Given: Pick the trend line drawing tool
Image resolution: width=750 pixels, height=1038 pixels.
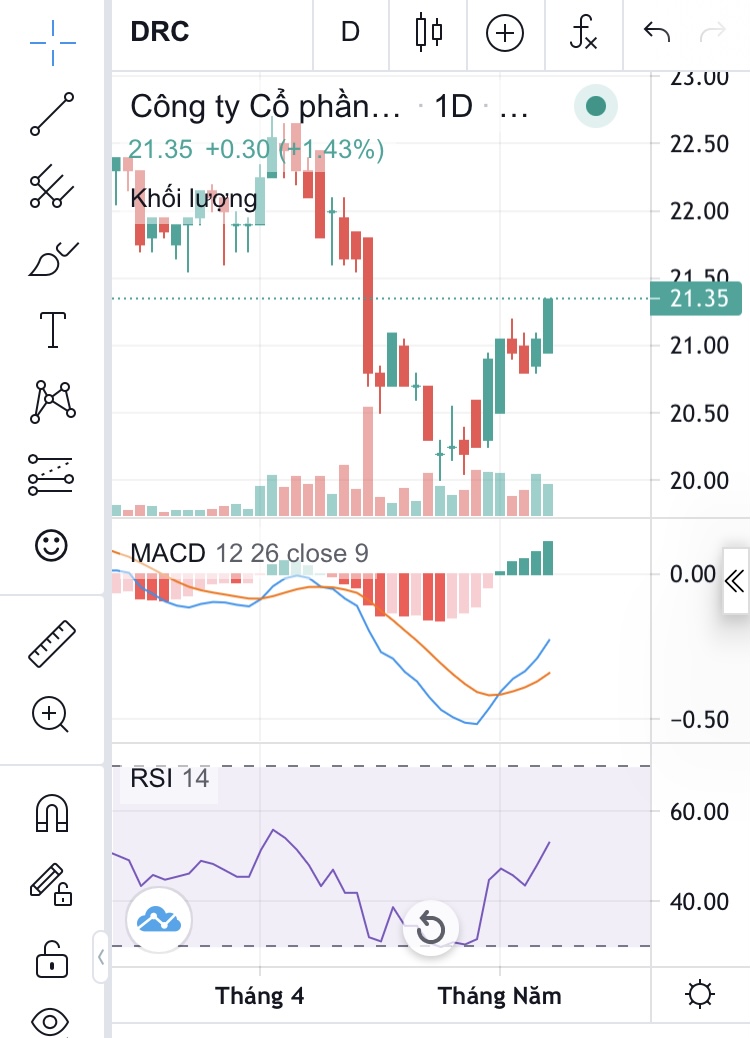Looking at the screenshot, I should coord(52,113).
